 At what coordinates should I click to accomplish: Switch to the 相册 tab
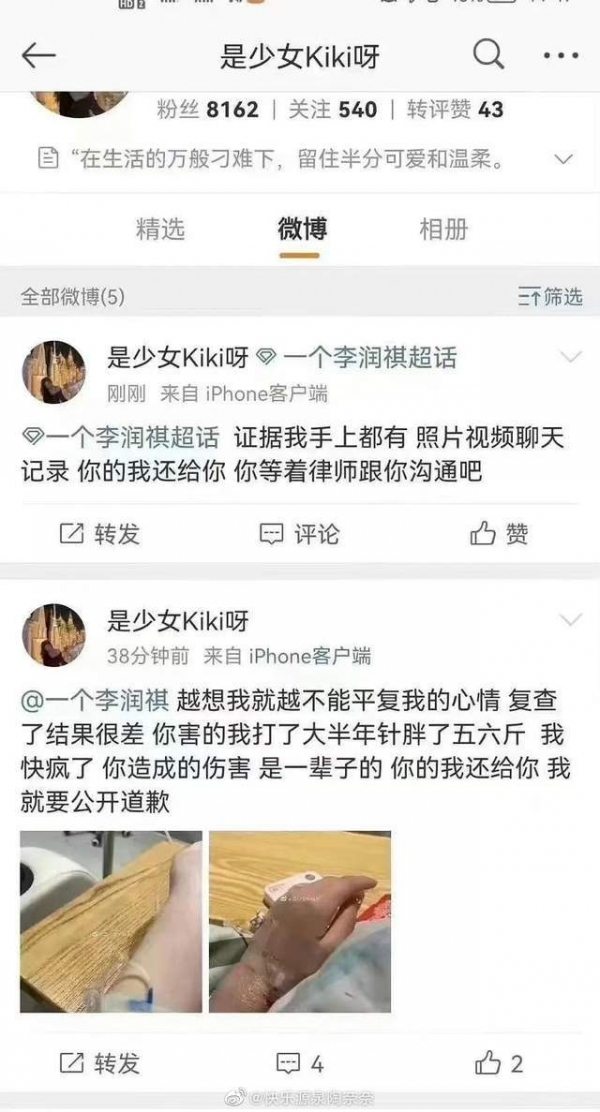443,229
